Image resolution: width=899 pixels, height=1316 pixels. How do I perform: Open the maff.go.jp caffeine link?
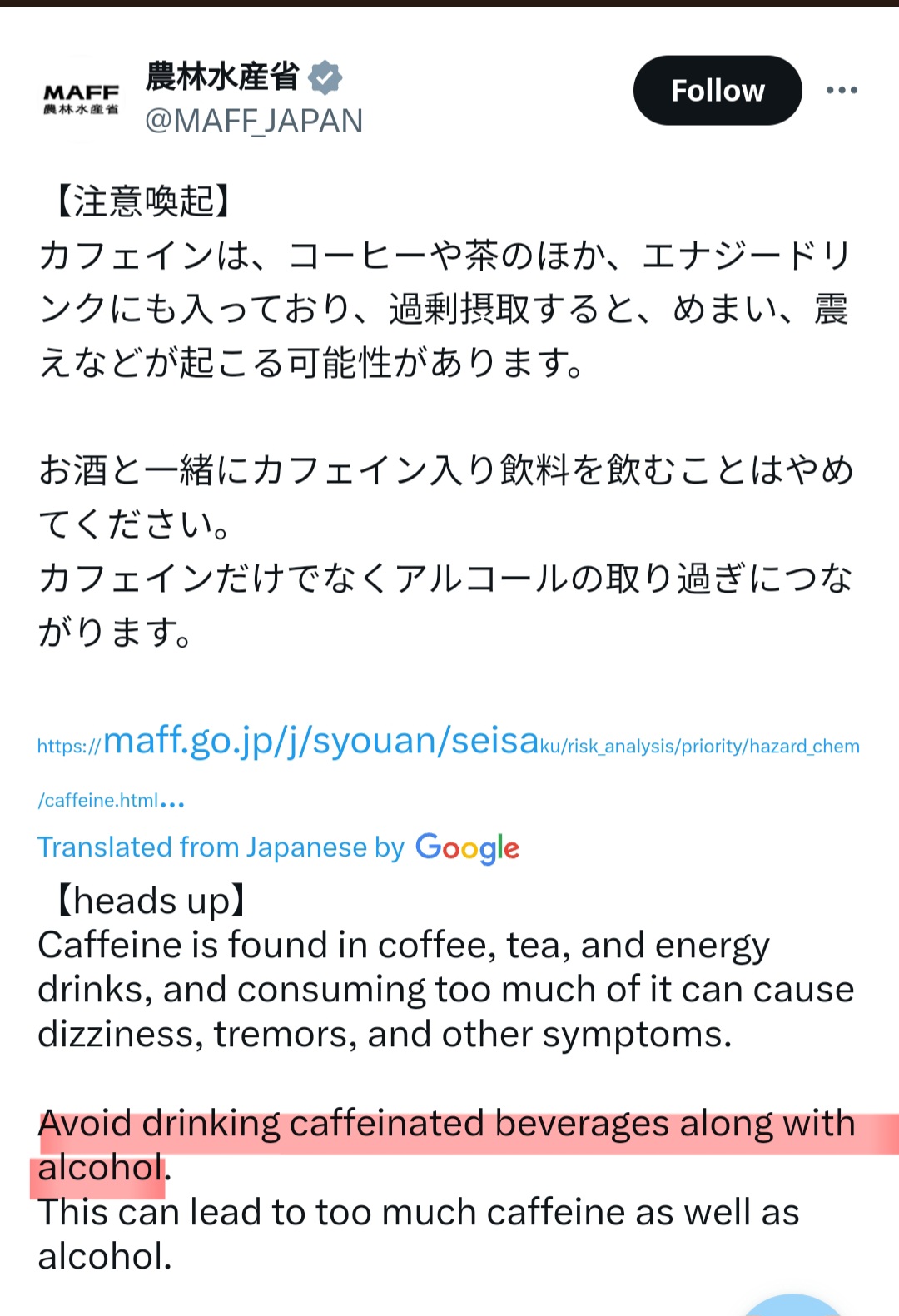point(321,741)
